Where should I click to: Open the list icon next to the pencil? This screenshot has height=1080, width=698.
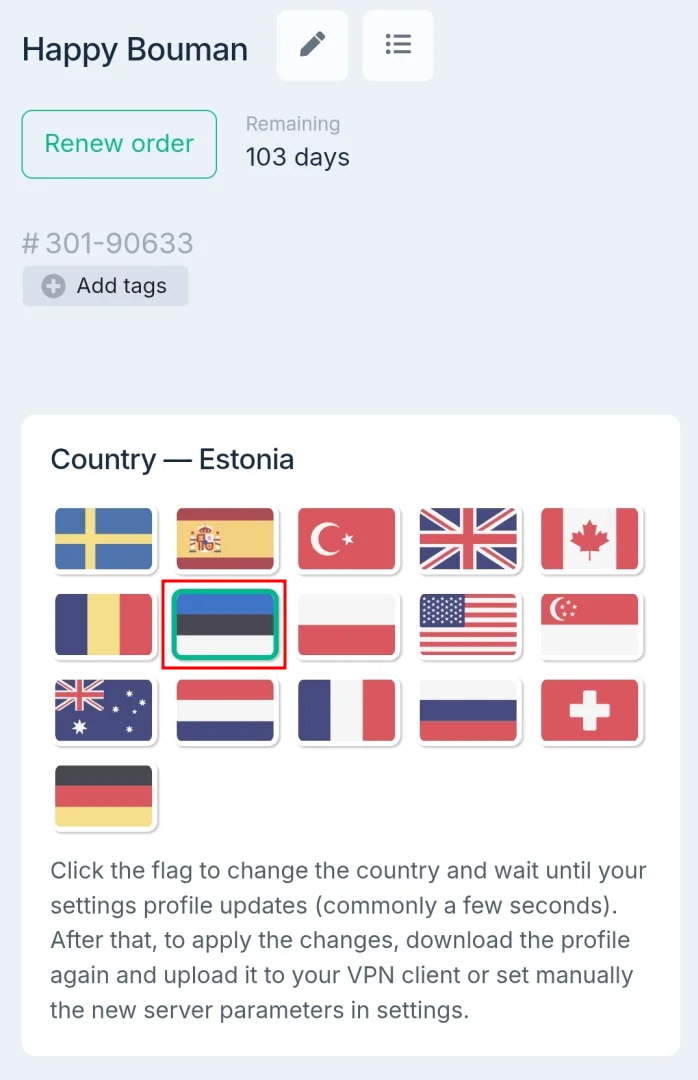tap(398, 46)
